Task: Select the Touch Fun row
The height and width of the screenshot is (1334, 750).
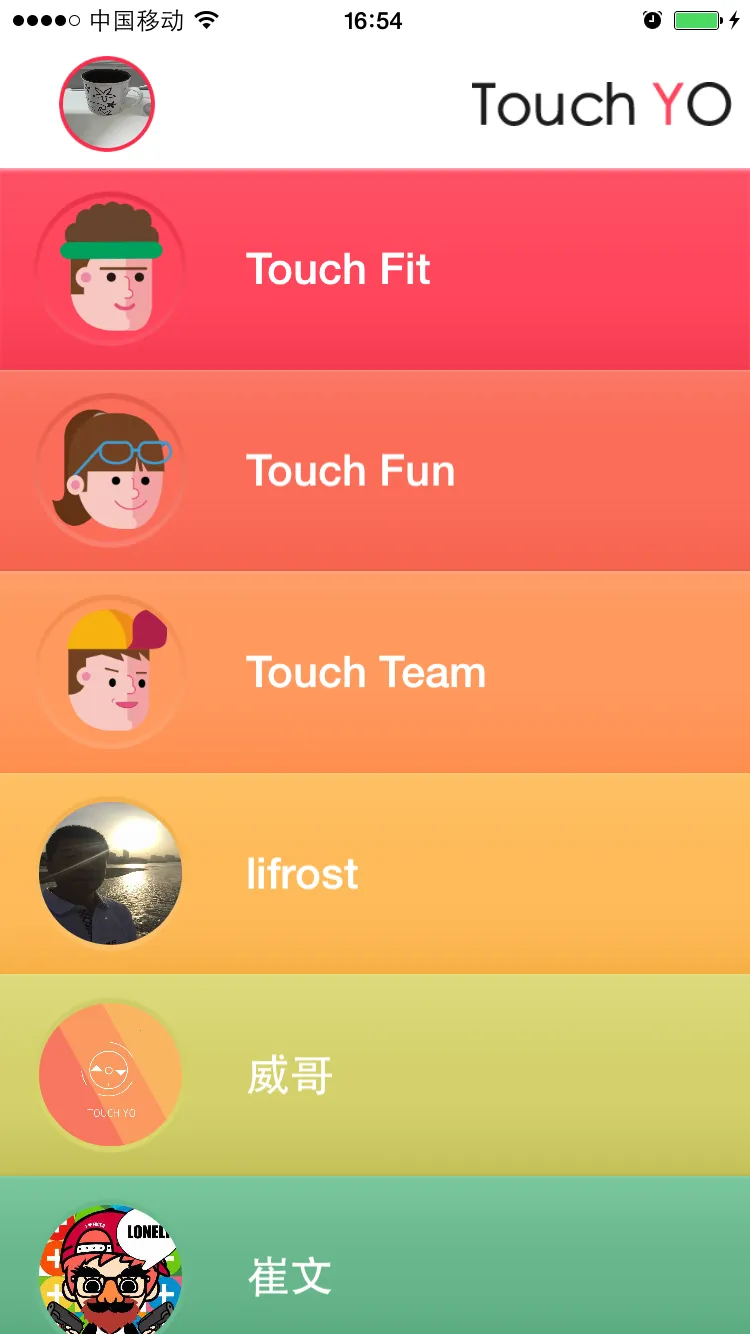Action: tap(400, 470)
